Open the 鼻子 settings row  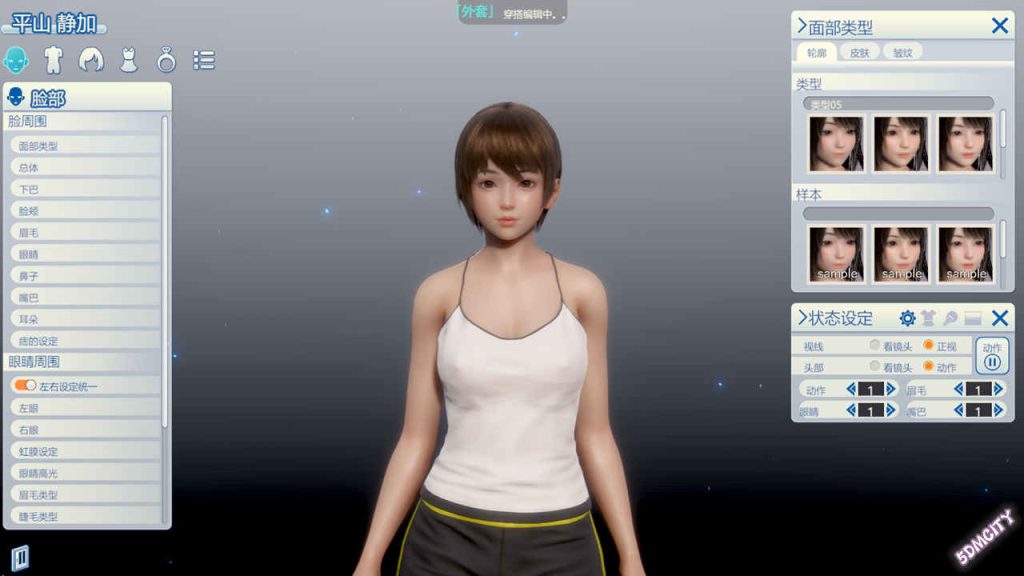click(85, 275)
